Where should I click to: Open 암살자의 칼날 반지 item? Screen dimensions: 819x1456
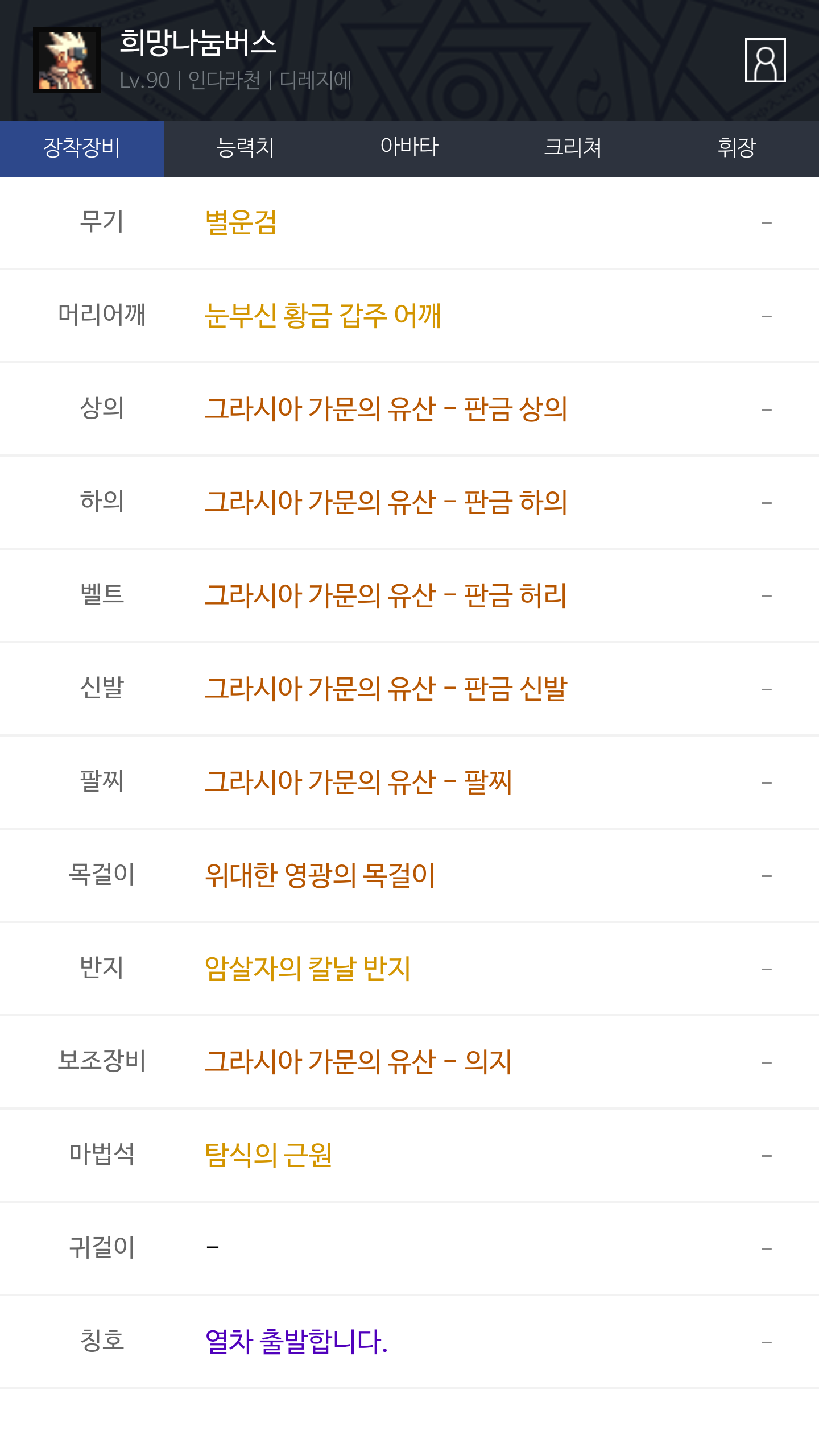click(308, 969)
